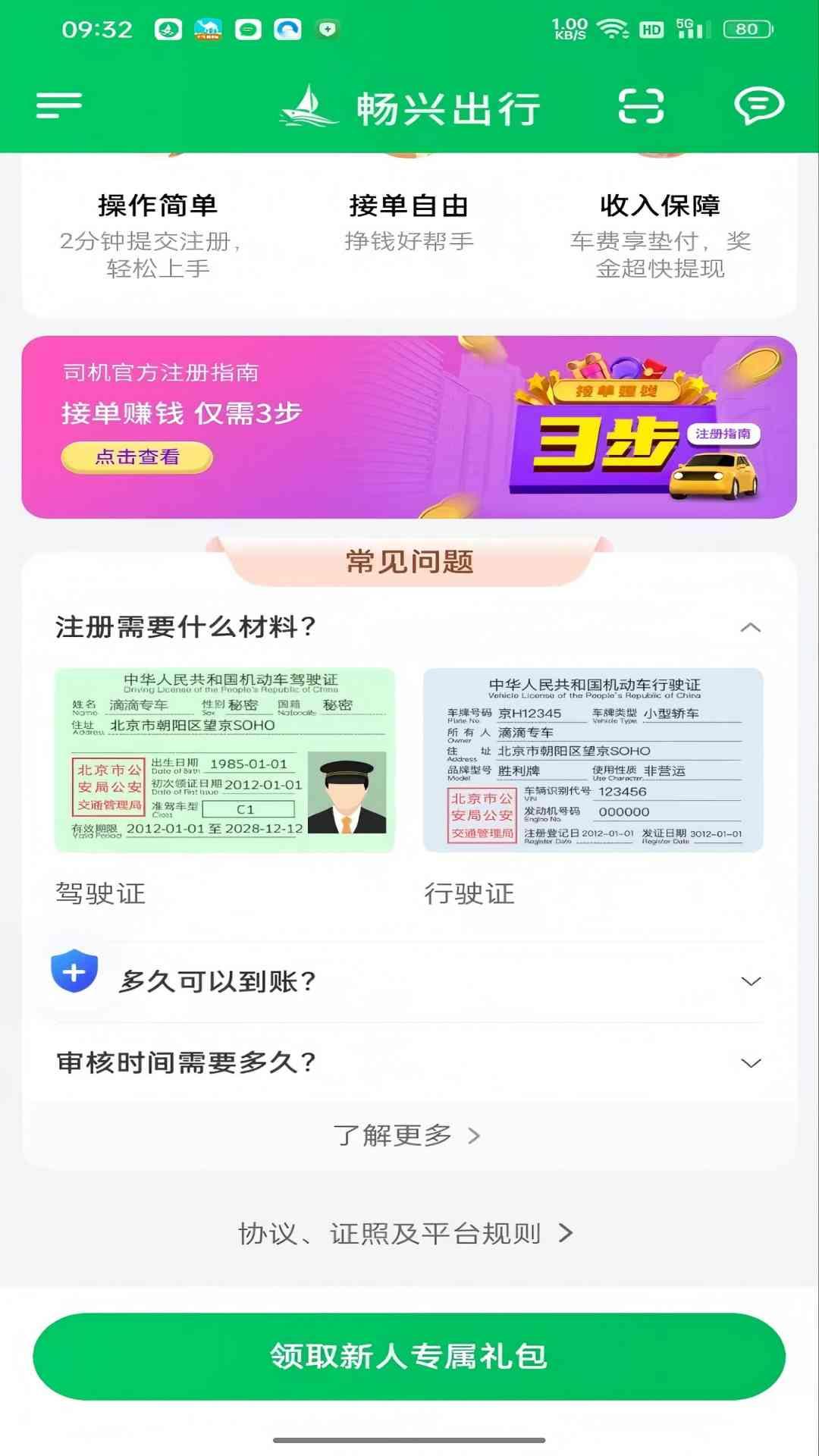Claim the 领取新人专属礼包 gift
This screenshot has height=1456, width=819.
(x=409, y=1357)
